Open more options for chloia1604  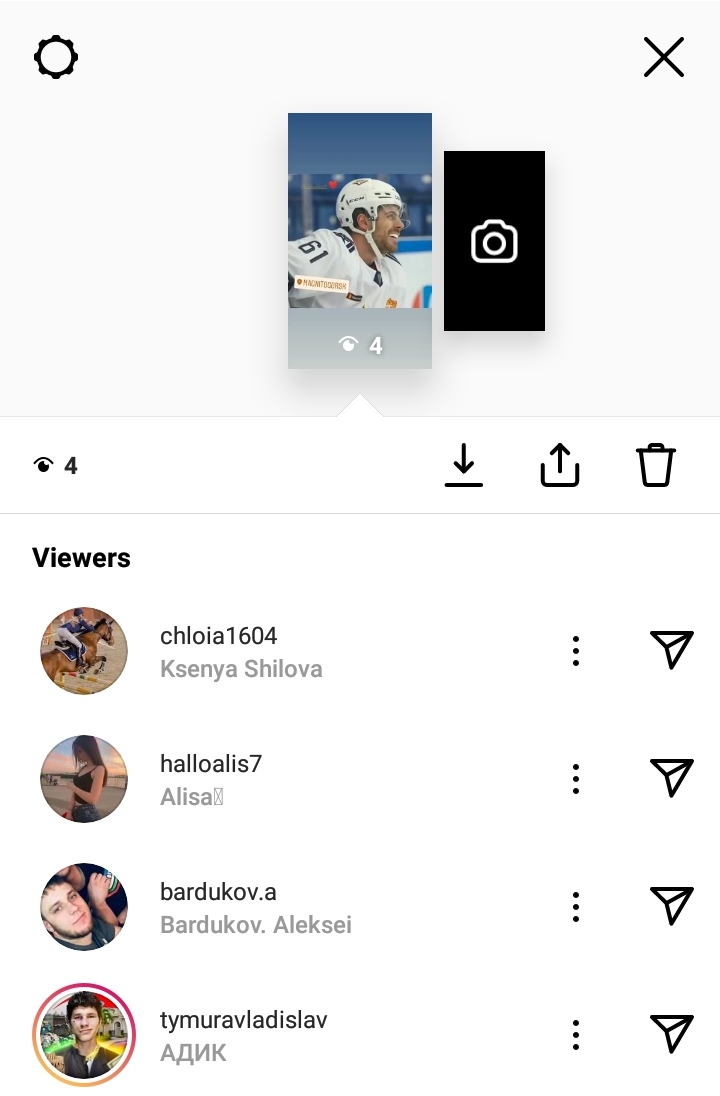click(x=576, y=650)
